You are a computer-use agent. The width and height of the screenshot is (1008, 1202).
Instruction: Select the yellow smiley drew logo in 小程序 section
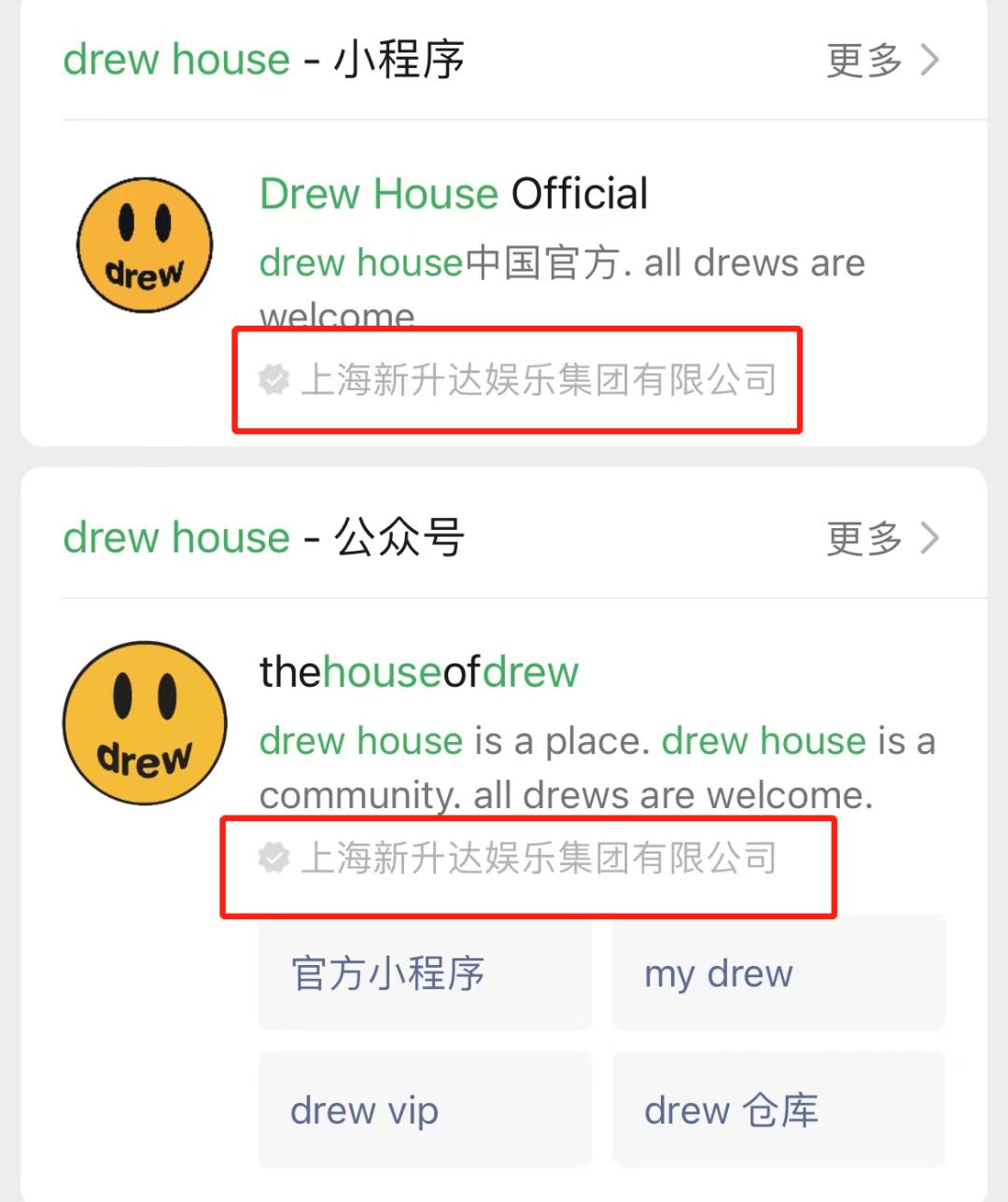click(144, 245)
